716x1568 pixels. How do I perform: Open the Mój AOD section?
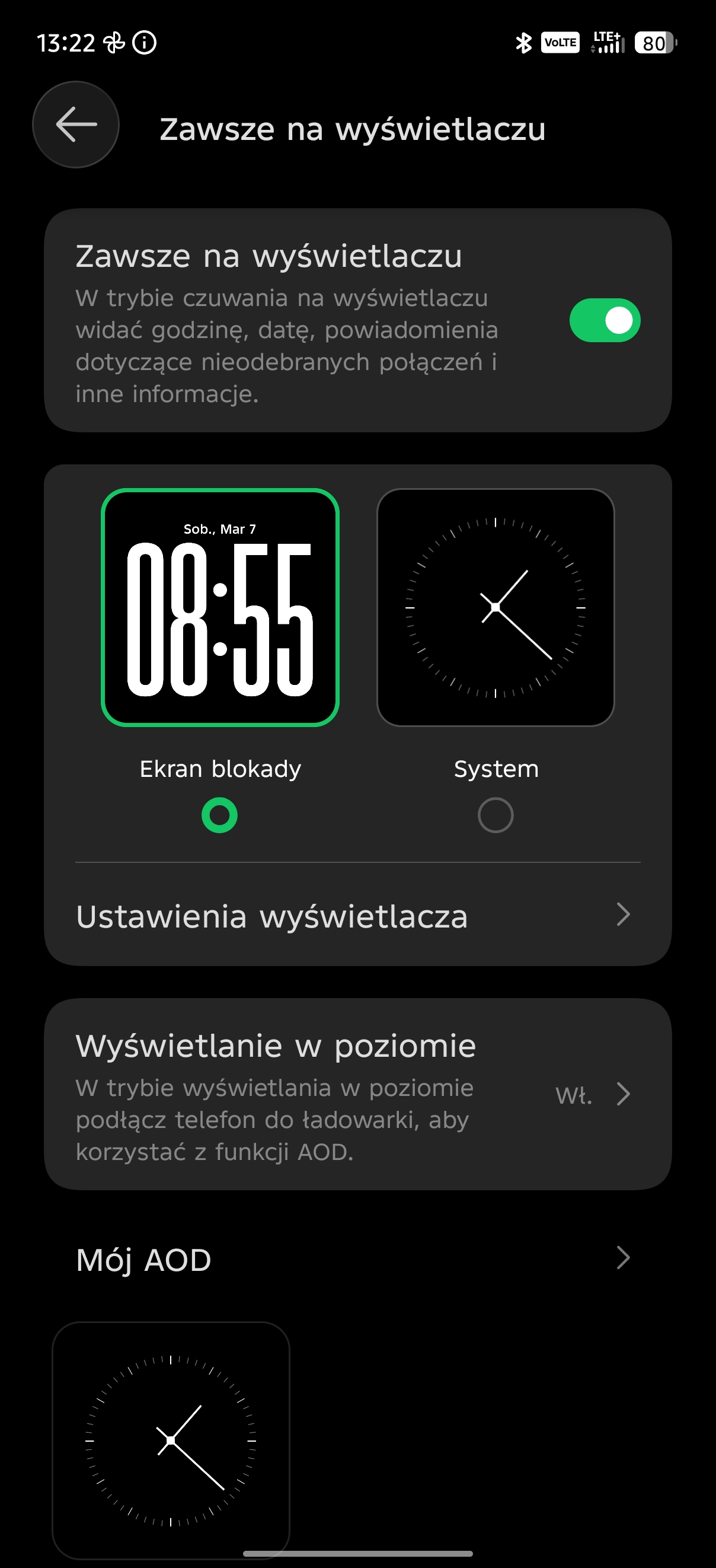coord(357,1259)
